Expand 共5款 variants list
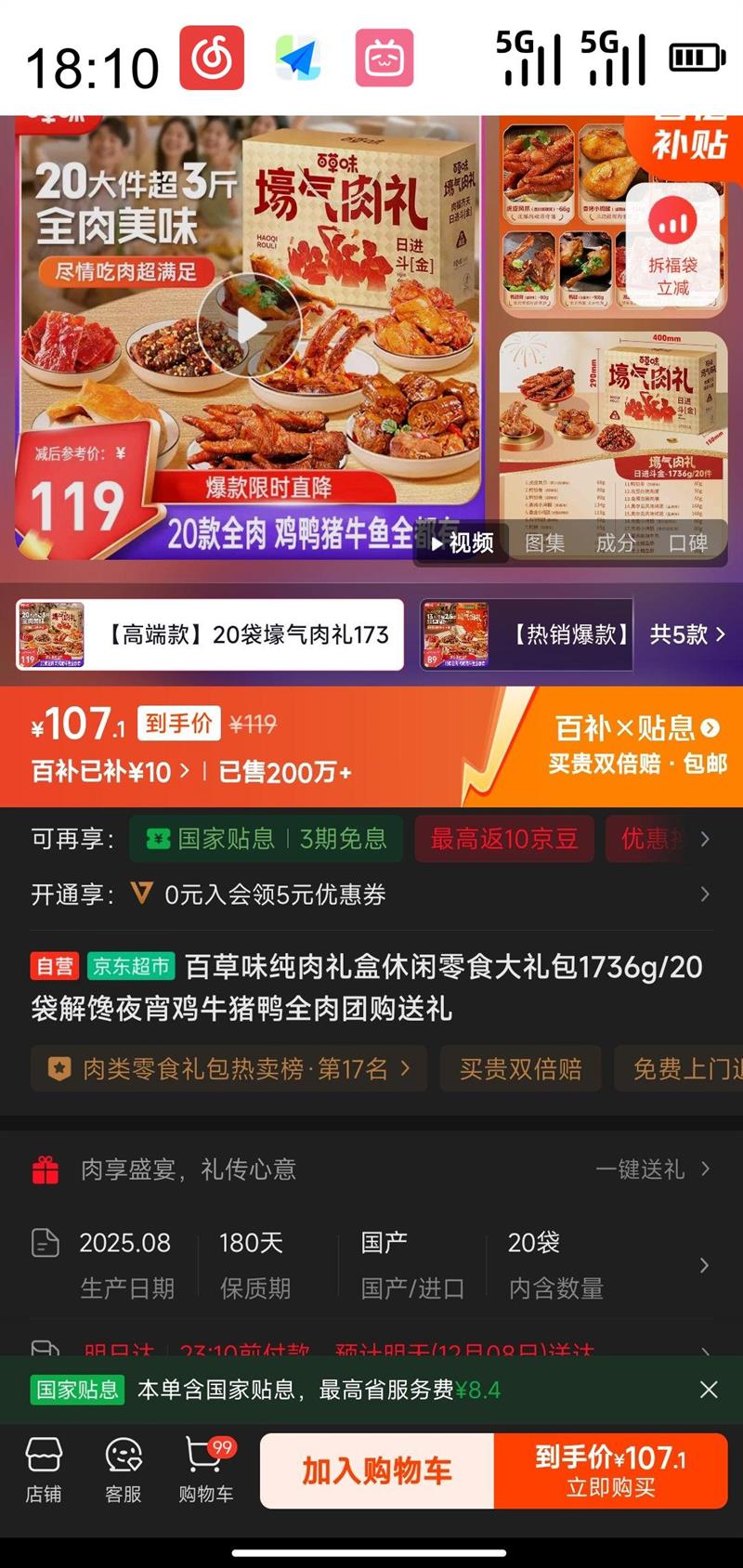This screenshot has width=743, height=1568. tap(687, 634)
